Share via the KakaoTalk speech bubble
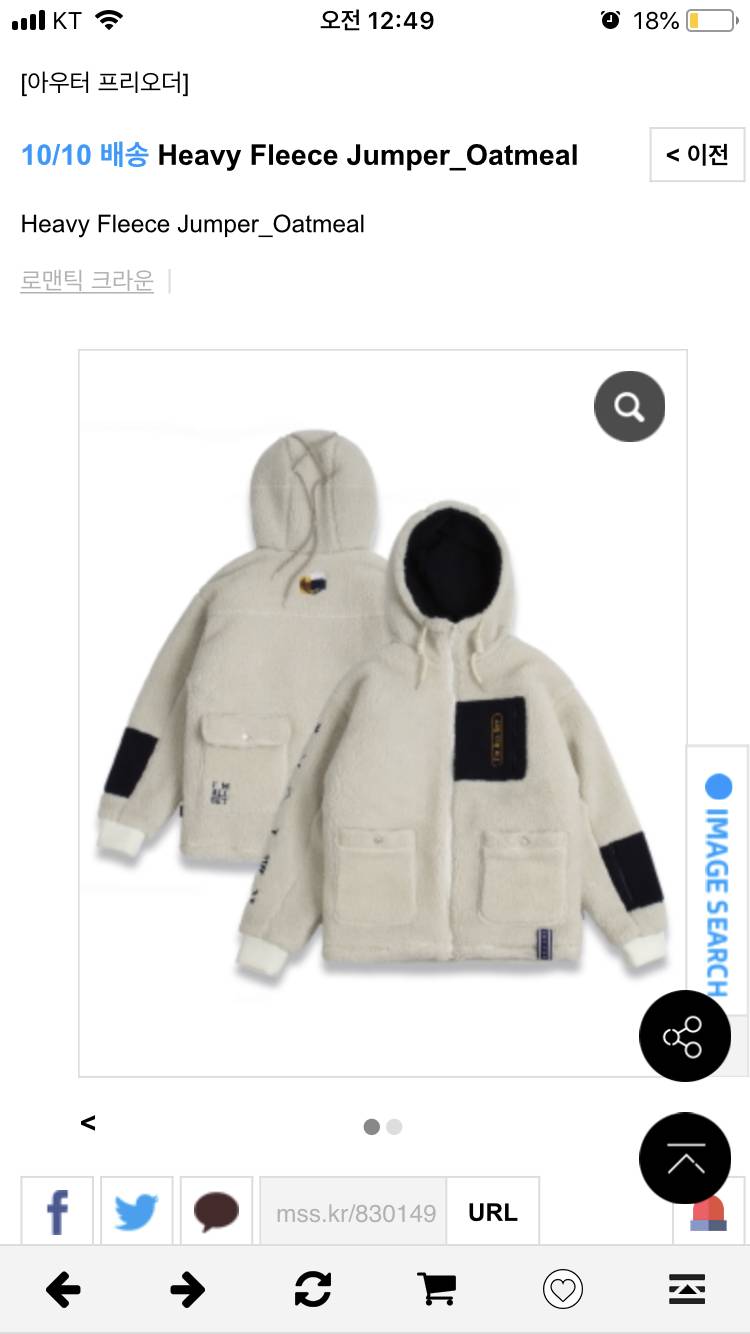 click(216, 1211)
